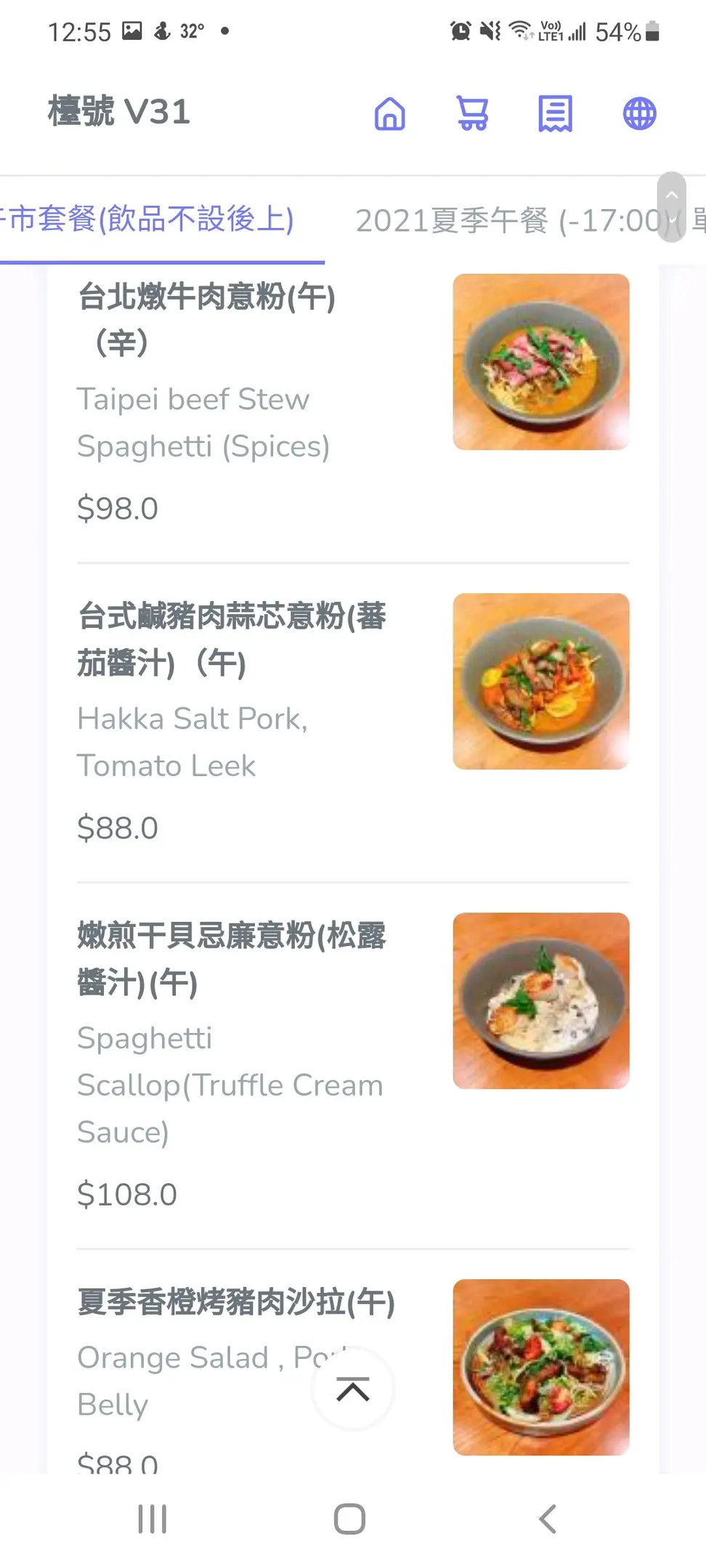Viewport: 706px width, 1568px height.
Task: Open the home icon in the header
Action: [389, 114]
